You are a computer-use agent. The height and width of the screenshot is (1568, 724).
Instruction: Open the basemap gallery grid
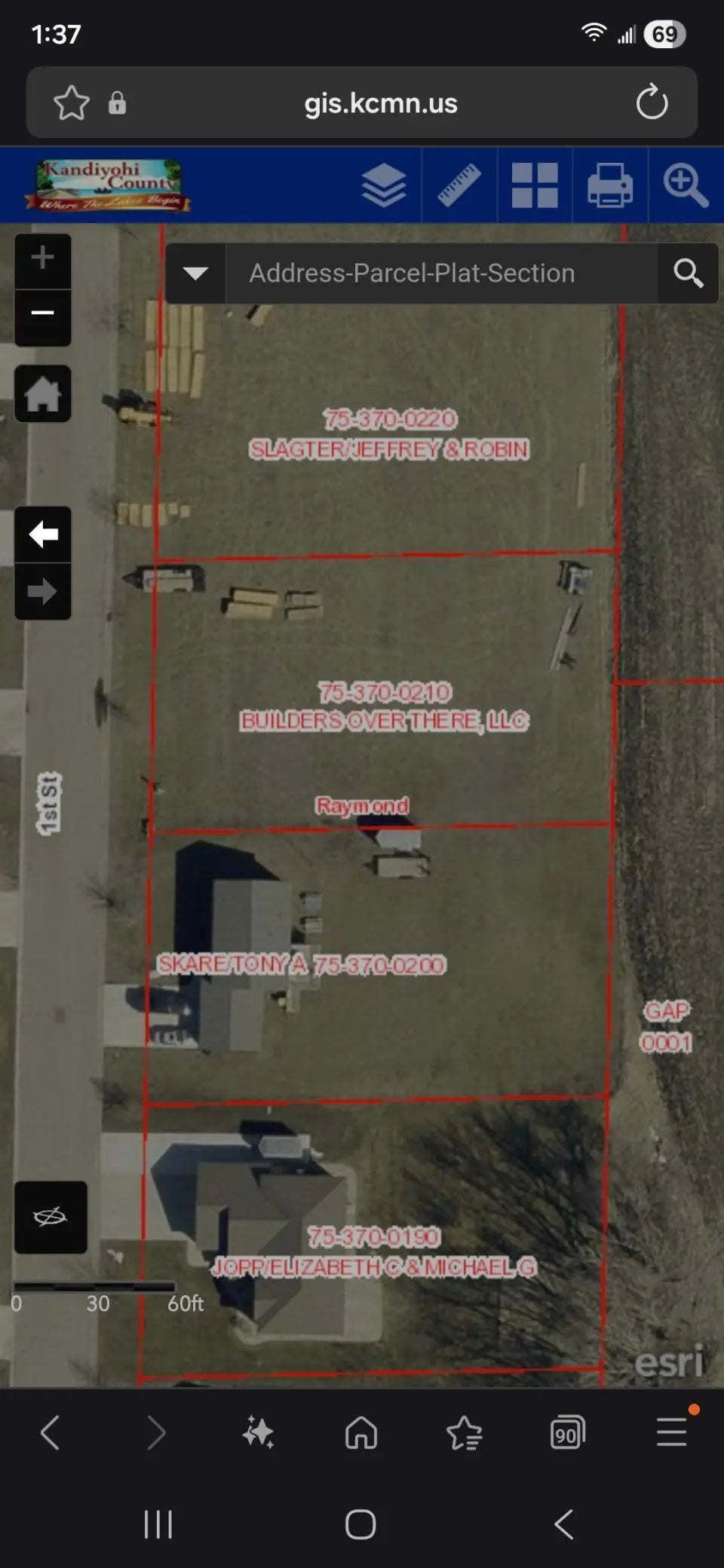click(x=535, y=185)
